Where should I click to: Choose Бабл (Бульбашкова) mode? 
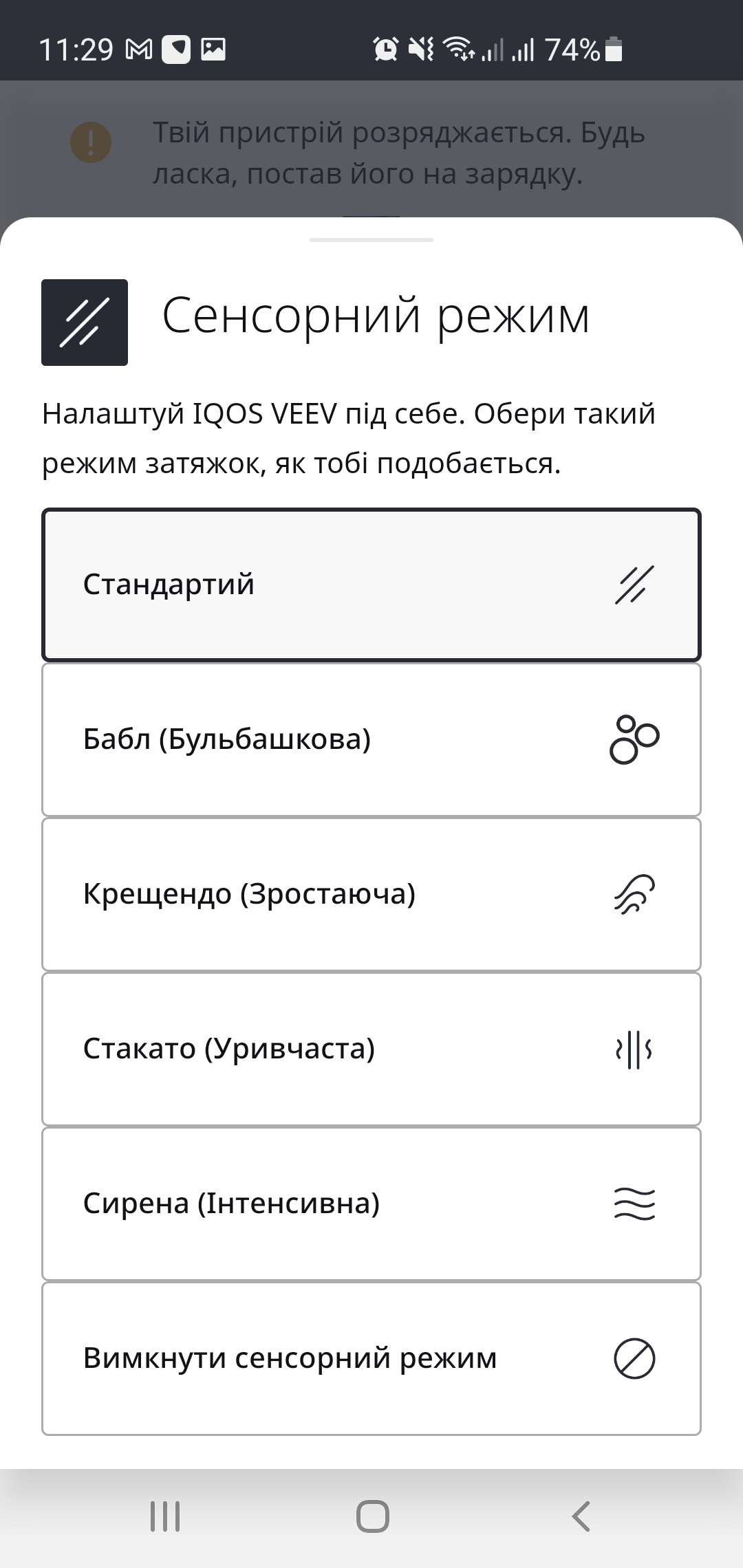(371, 739)
